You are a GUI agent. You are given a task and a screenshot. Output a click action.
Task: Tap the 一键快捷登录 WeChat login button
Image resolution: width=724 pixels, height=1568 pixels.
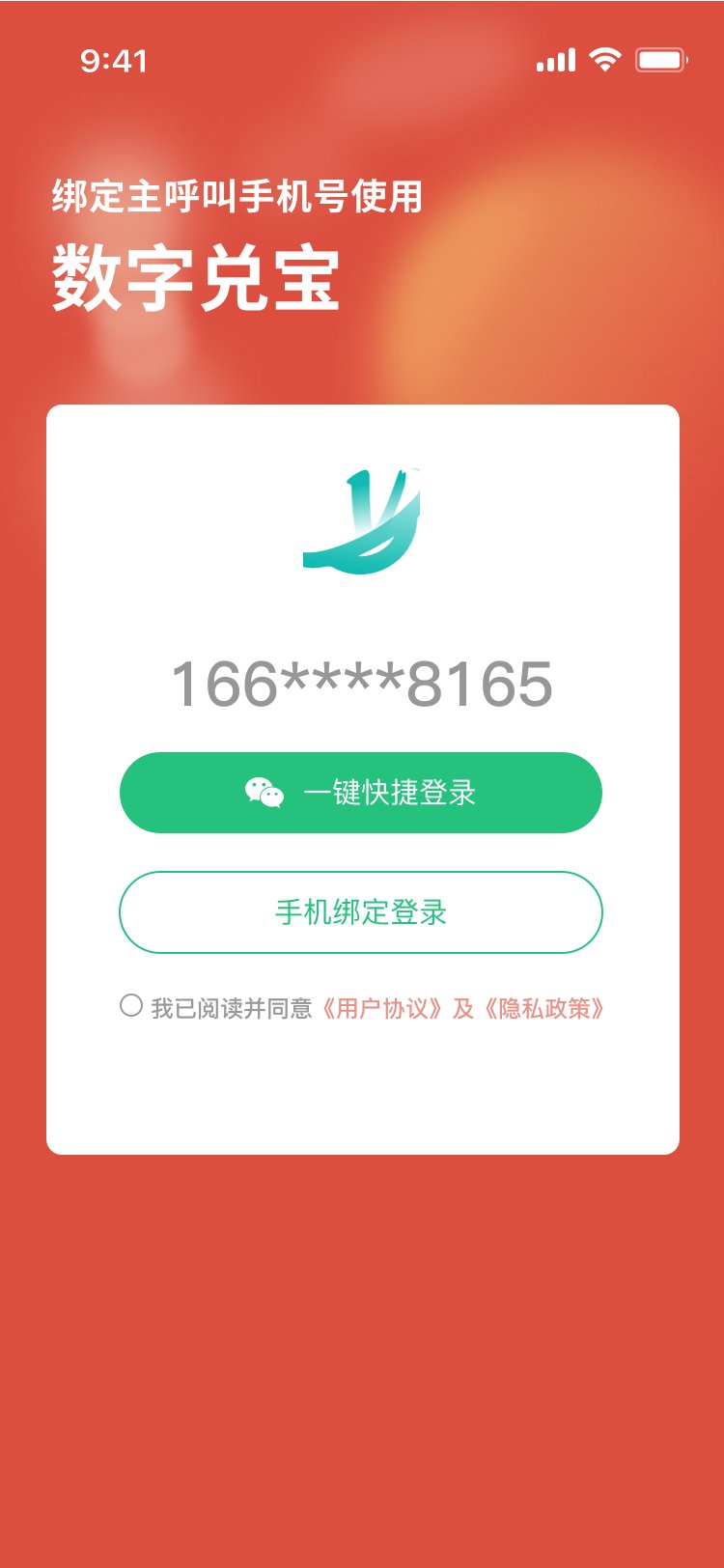(361, 793)
